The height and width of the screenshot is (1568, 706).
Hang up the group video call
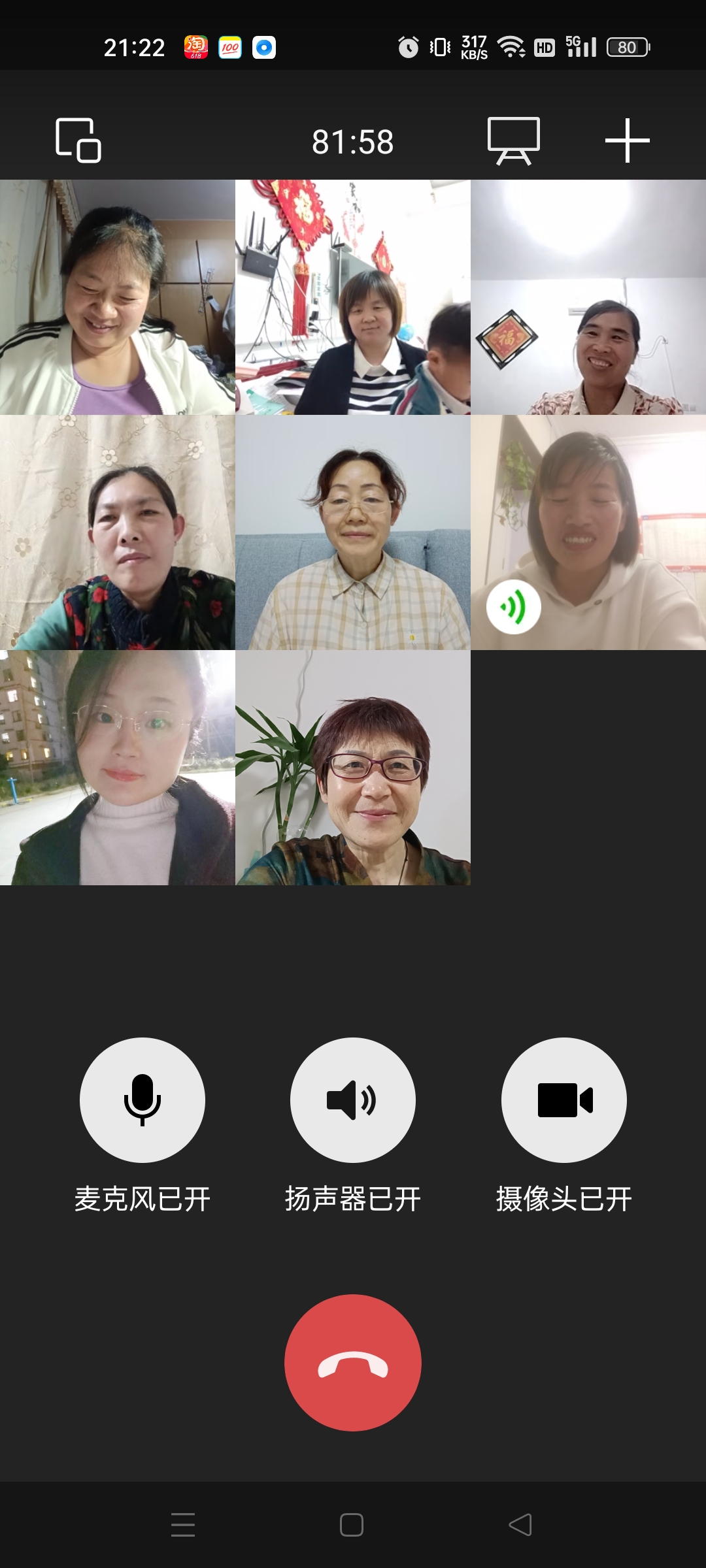click(353, 1363)
